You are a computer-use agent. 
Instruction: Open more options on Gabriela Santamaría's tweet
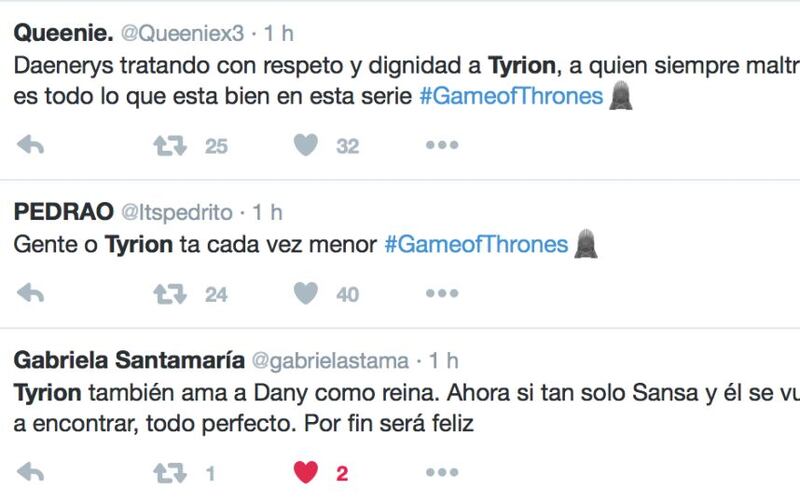tap(441, 473)
